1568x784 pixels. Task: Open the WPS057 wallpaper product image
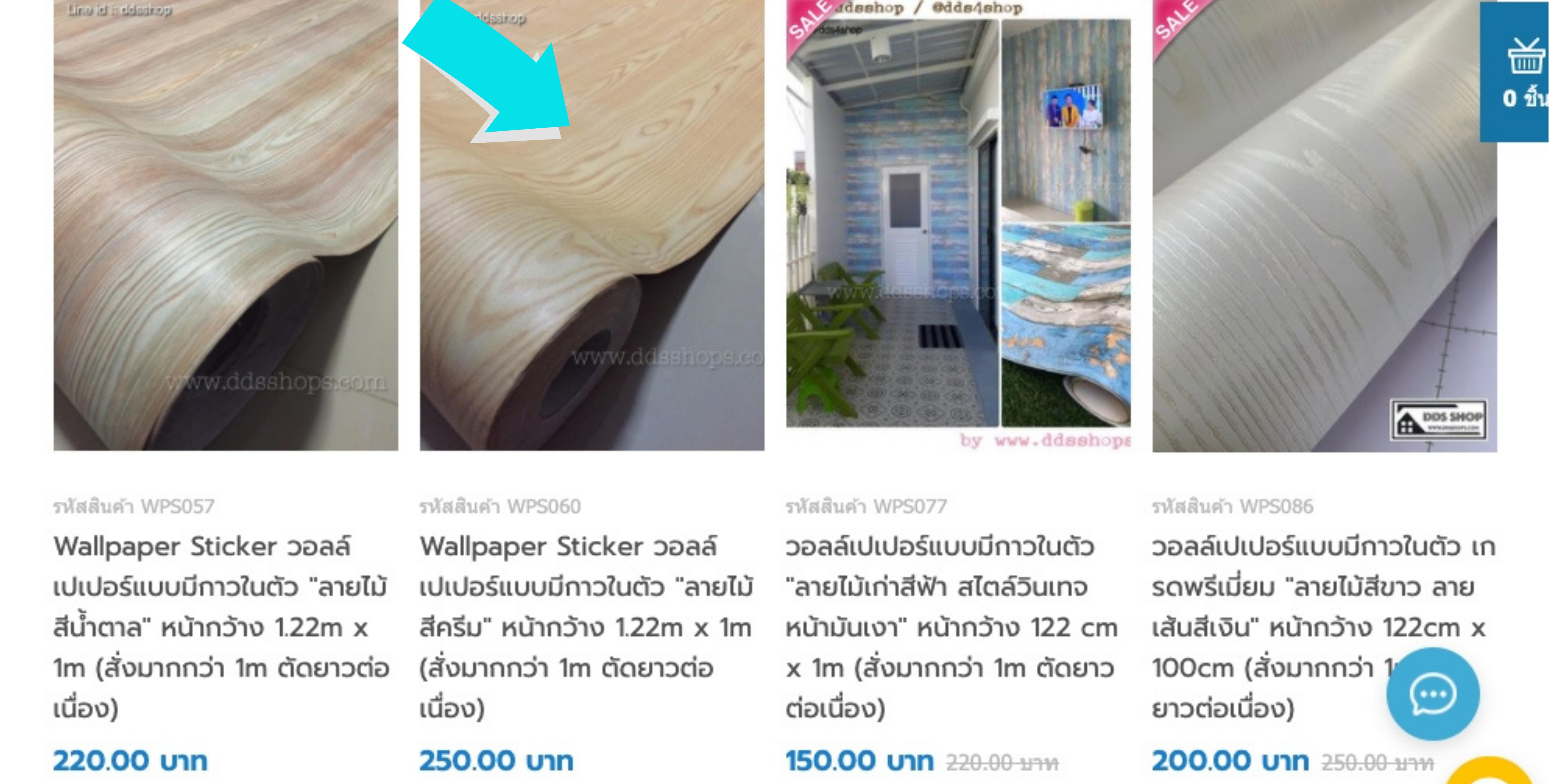tap(225, 225)
